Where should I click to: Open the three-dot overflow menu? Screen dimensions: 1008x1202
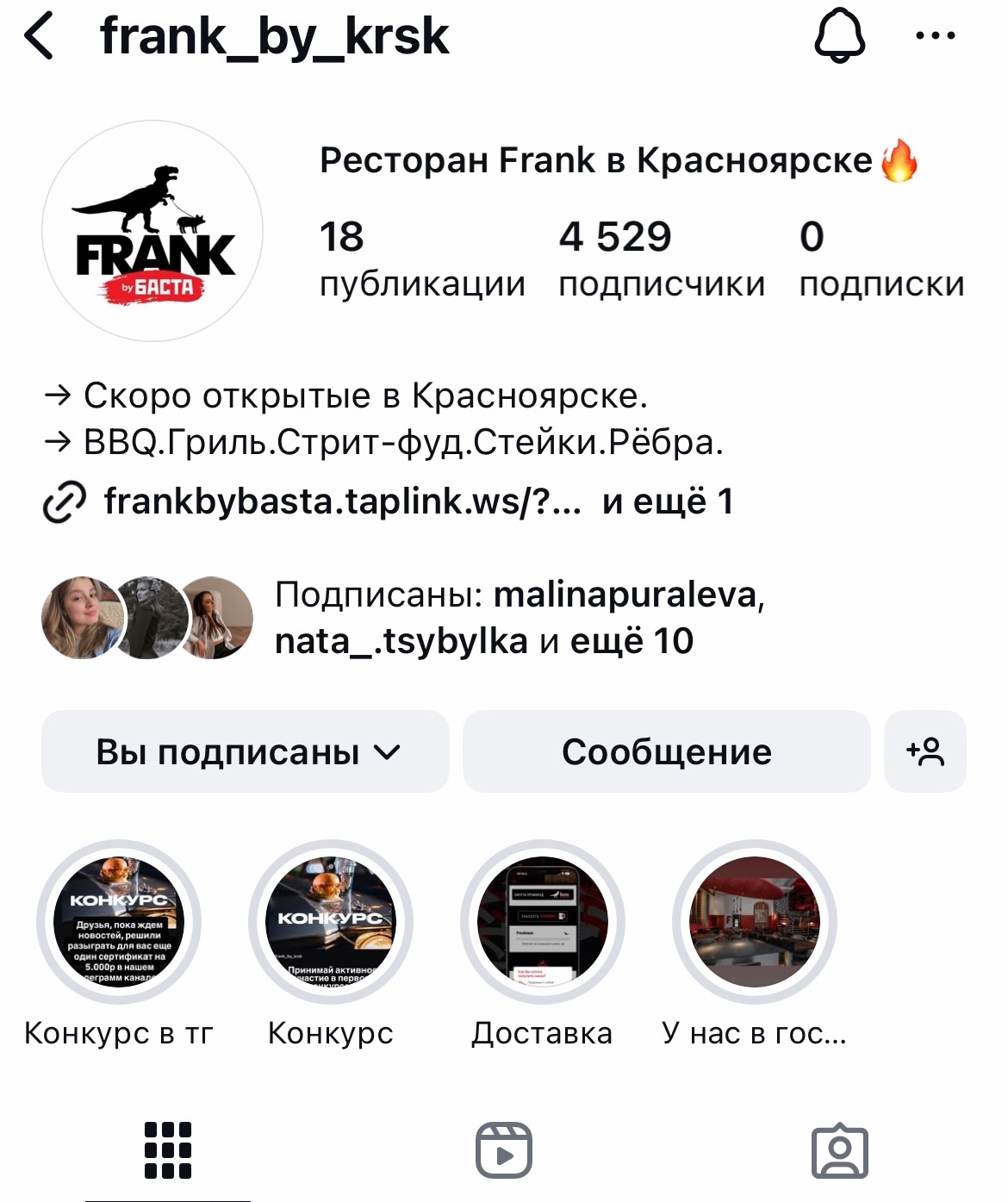coord(935,37)
